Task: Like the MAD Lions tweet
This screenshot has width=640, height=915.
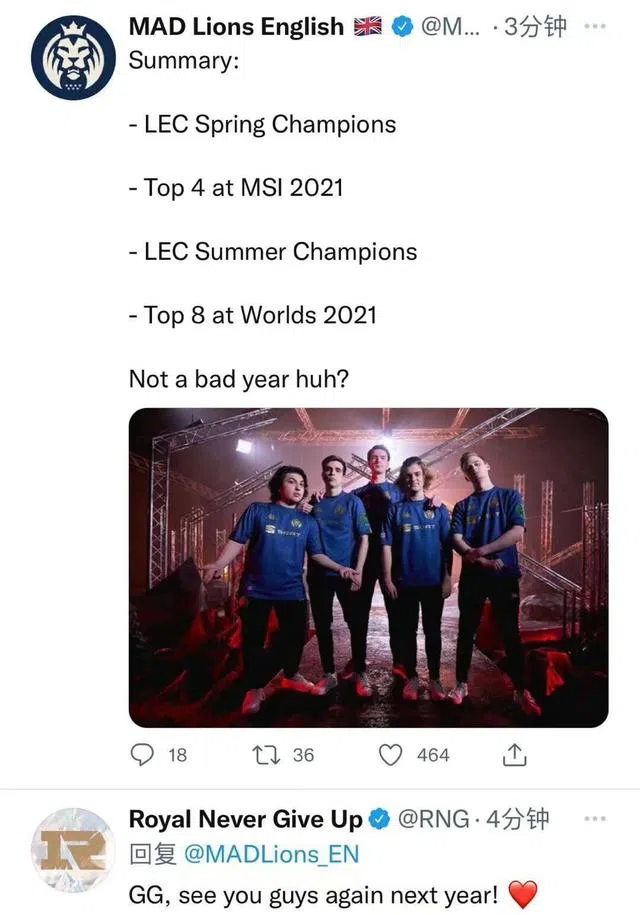Action: [391, 755]
